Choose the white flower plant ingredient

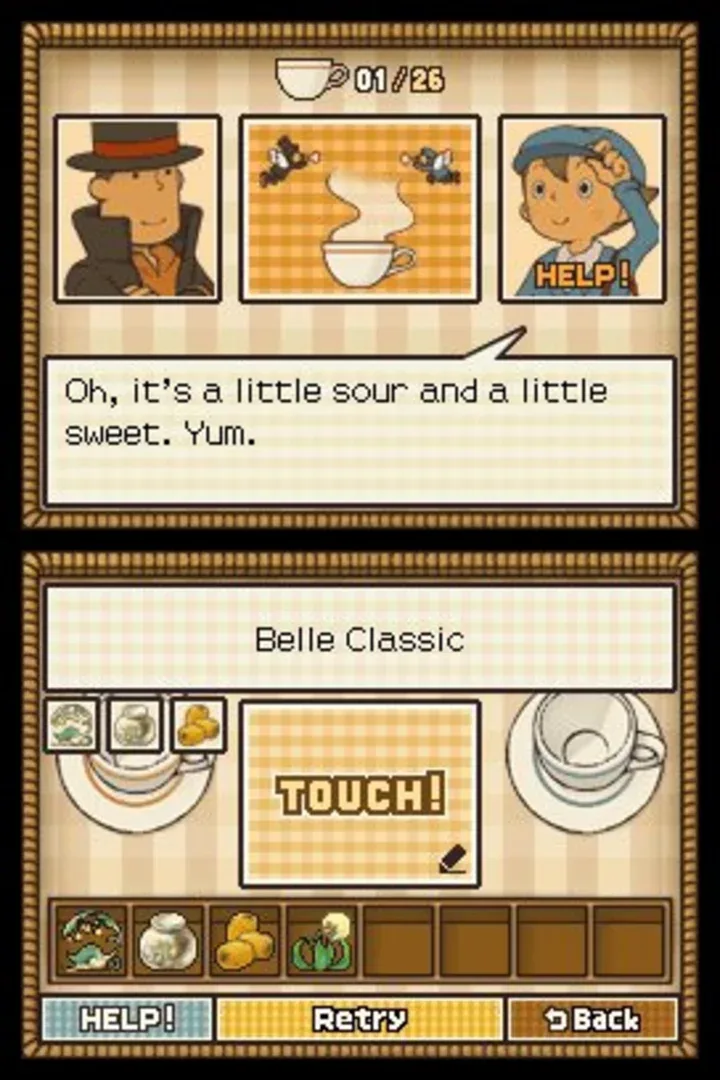(321, 940)
